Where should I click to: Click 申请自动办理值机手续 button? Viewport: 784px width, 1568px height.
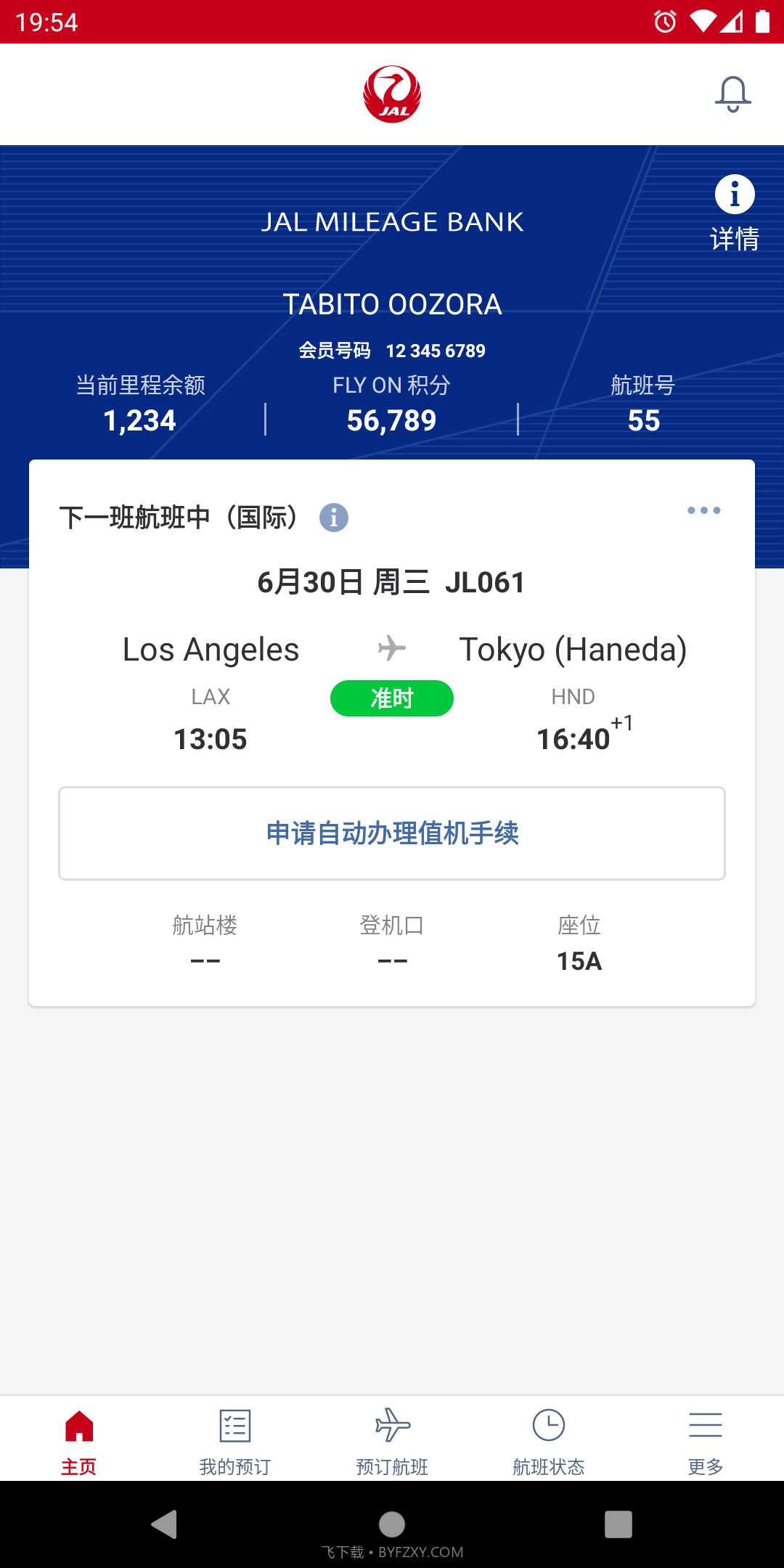click(x=392, y=833)
